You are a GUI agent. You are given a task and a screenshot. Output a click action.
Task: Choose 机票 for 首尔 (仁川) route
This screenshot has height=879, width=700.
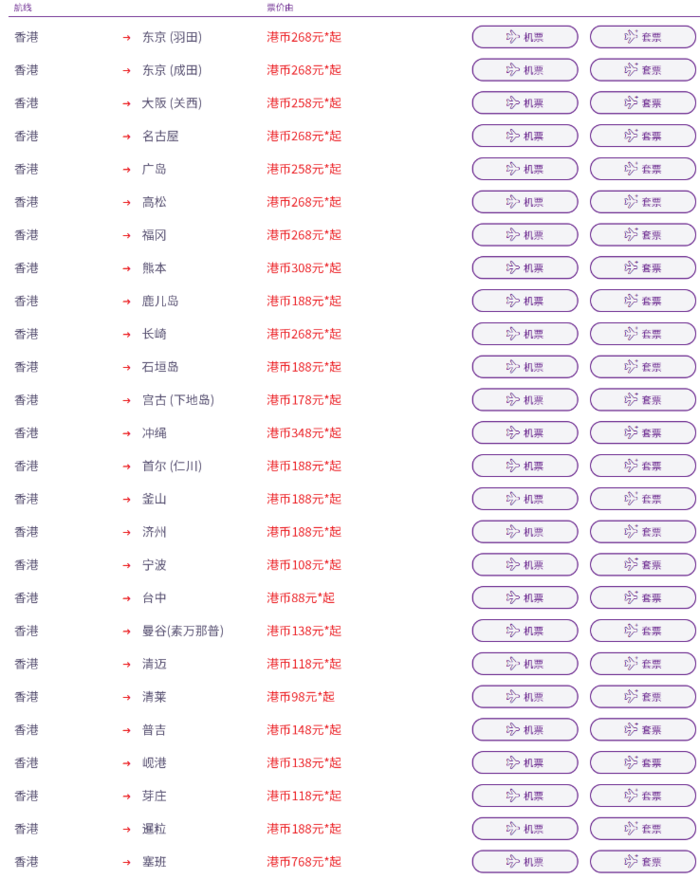tap(525, 466)
